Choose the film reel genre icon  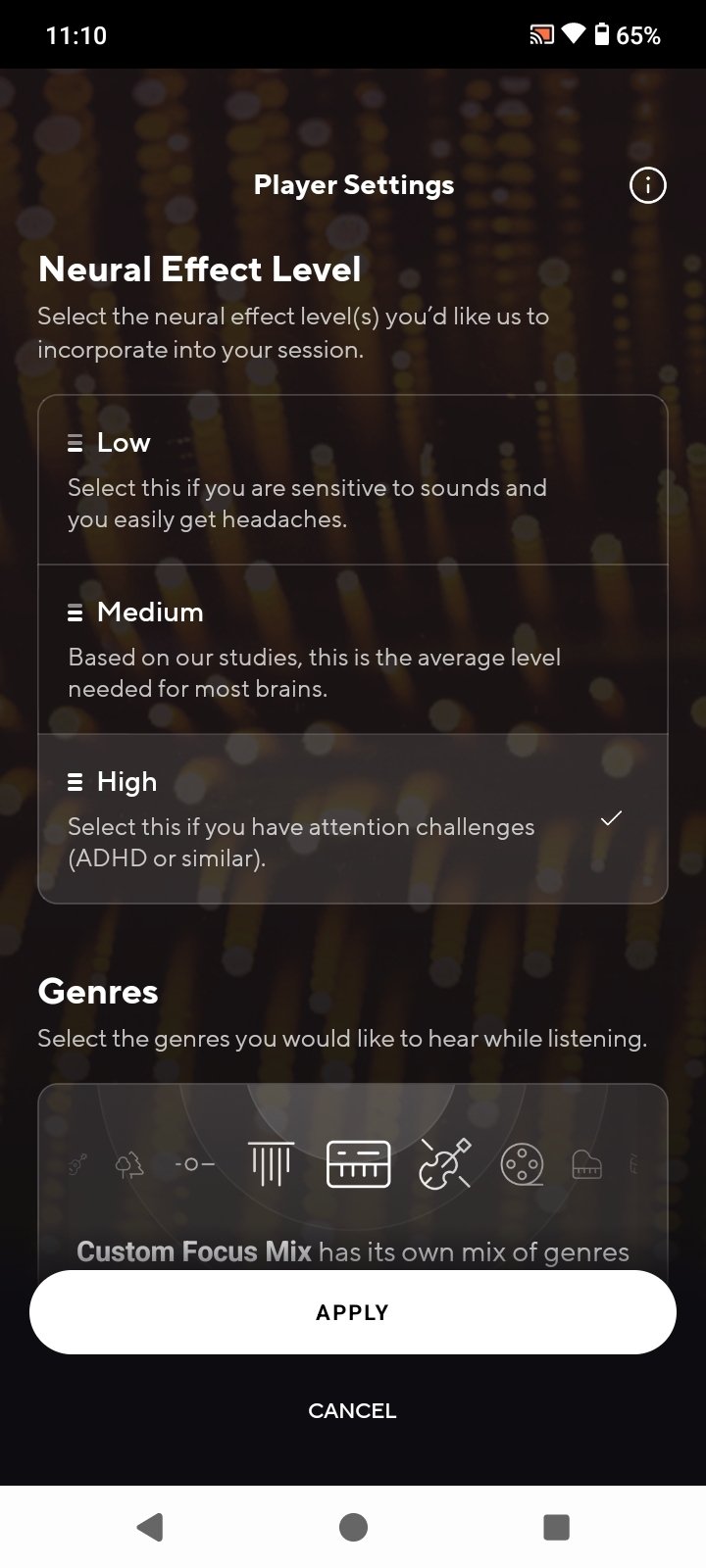click(x=522, y=1165)
